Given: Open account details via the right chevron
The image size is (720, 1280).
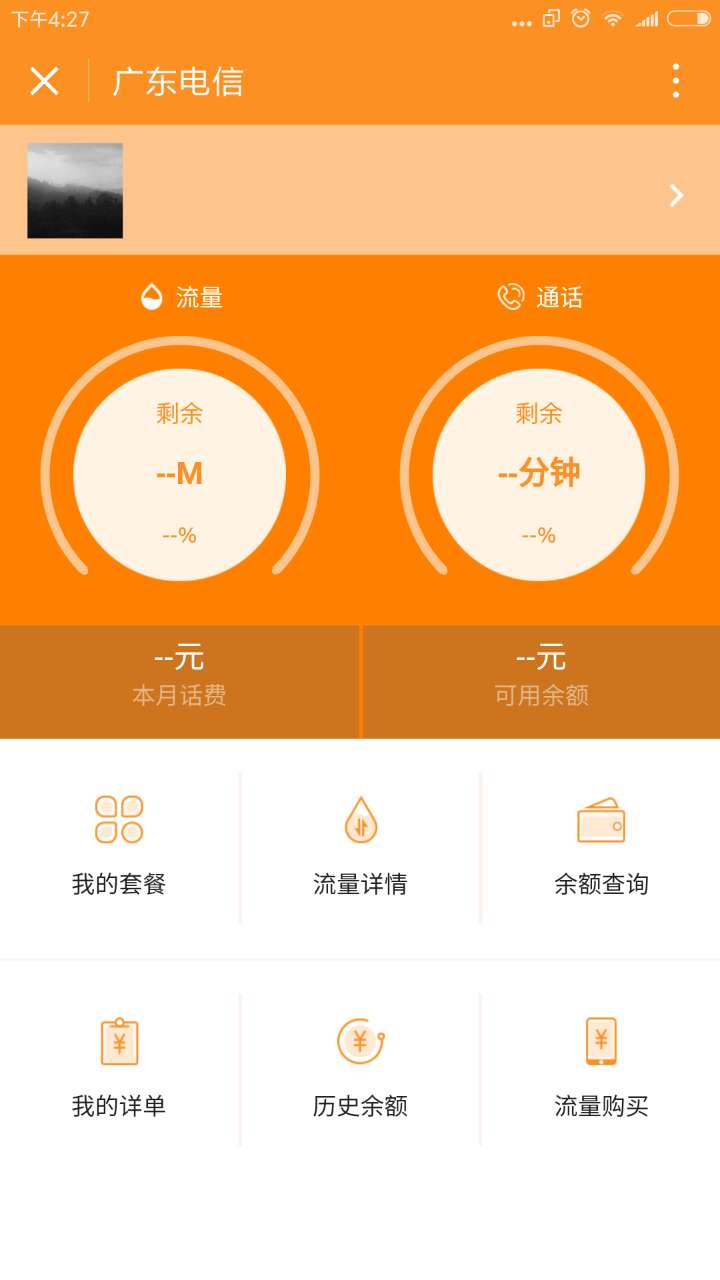Looking at the screenshot, I should [677, 195].
